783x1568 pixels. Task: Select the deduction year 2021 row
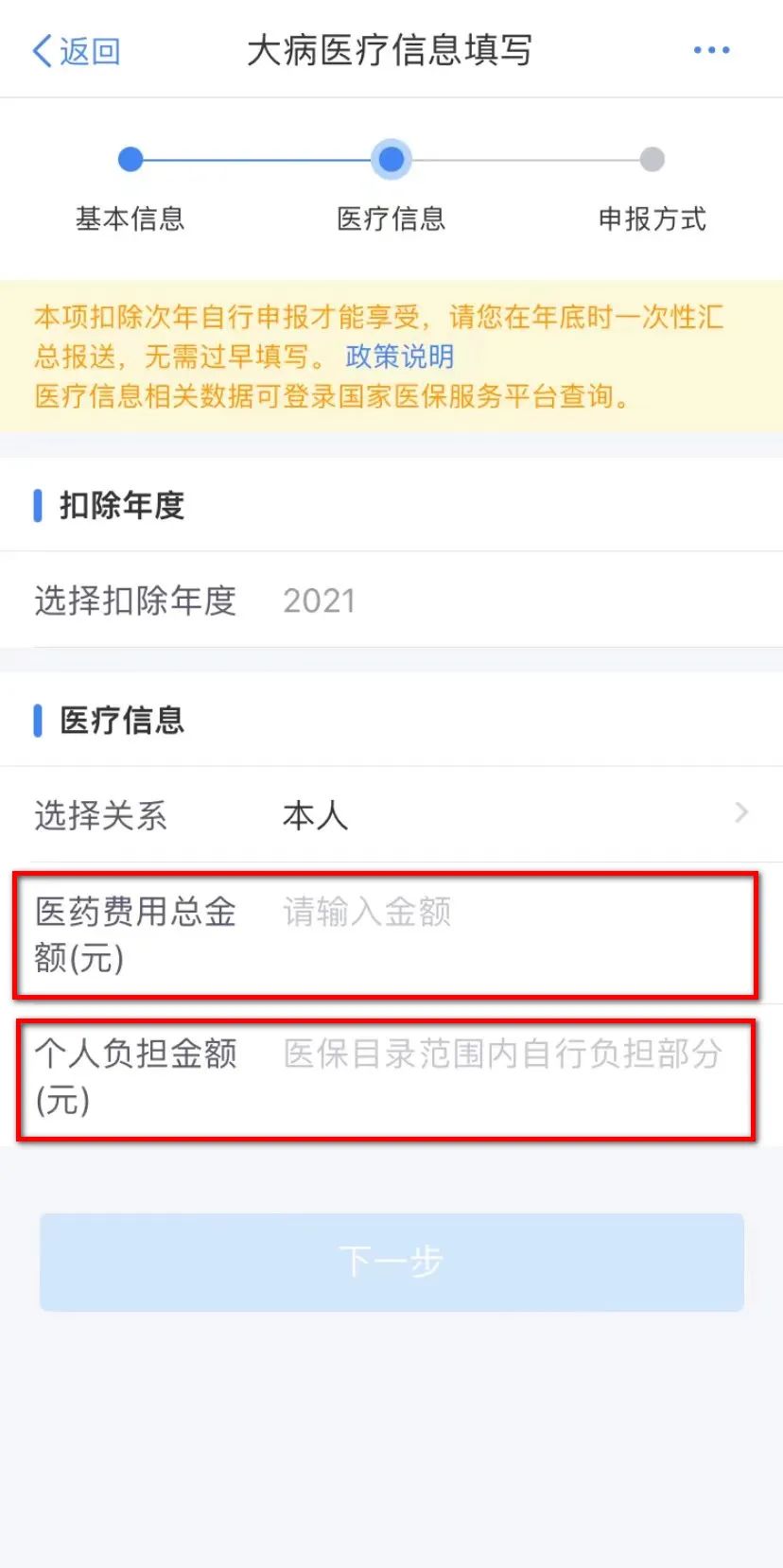[391, 601]
